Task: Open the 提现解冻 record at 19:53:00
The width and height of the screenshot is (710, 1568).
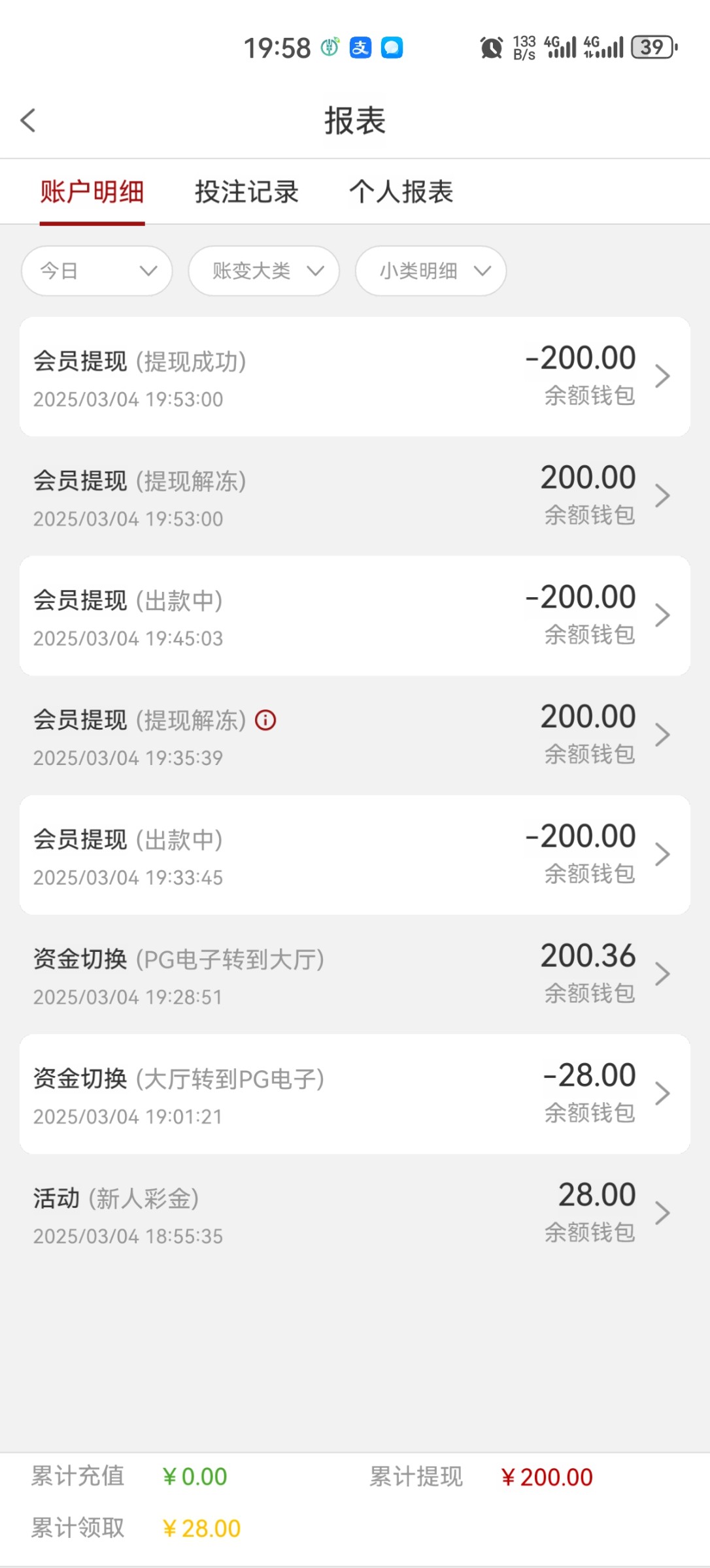Action: pos(355,497)
